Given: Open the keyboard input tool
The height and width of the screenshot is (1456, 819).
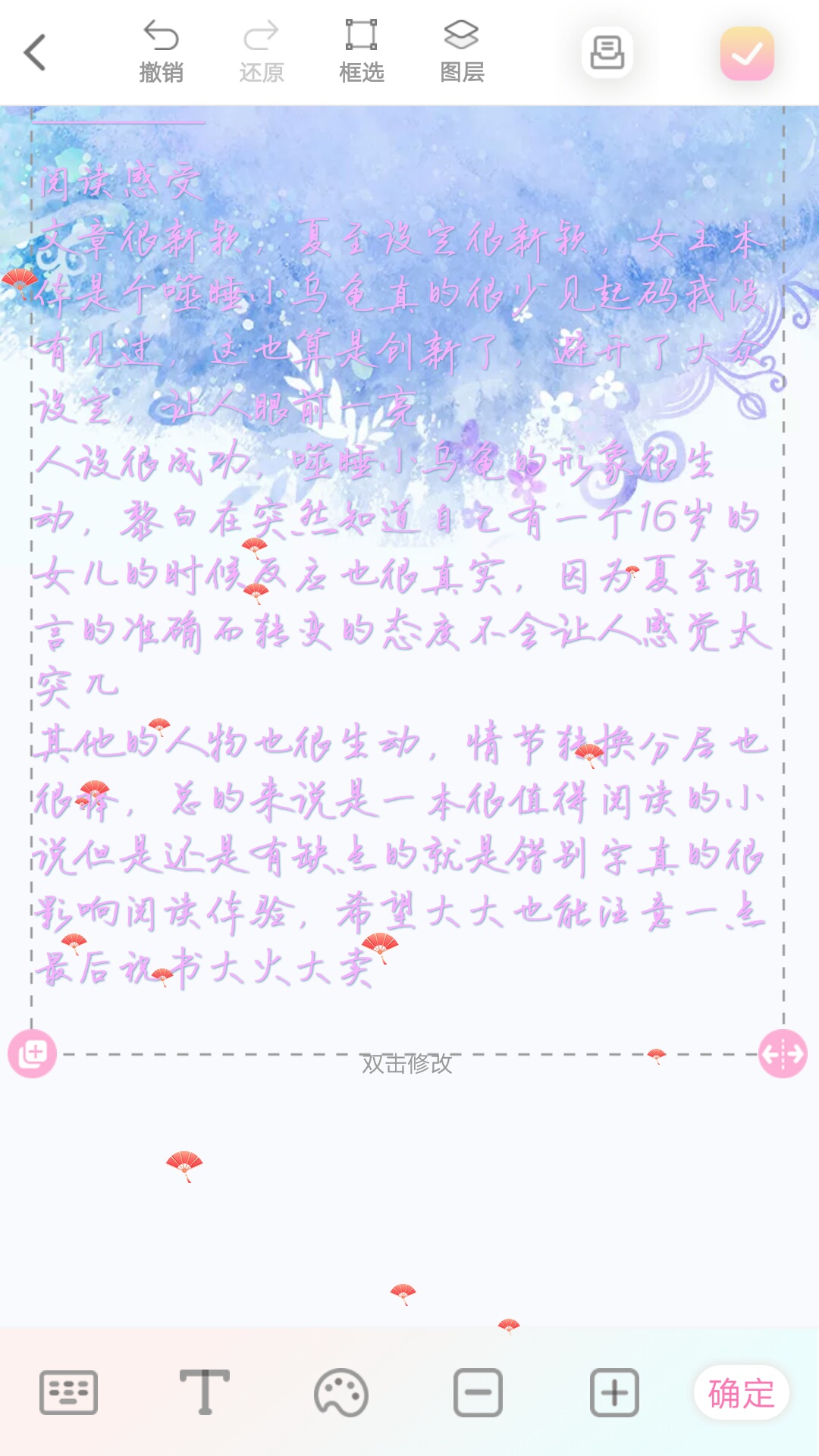Looking at the screenshot, I should coord(68,1392).
